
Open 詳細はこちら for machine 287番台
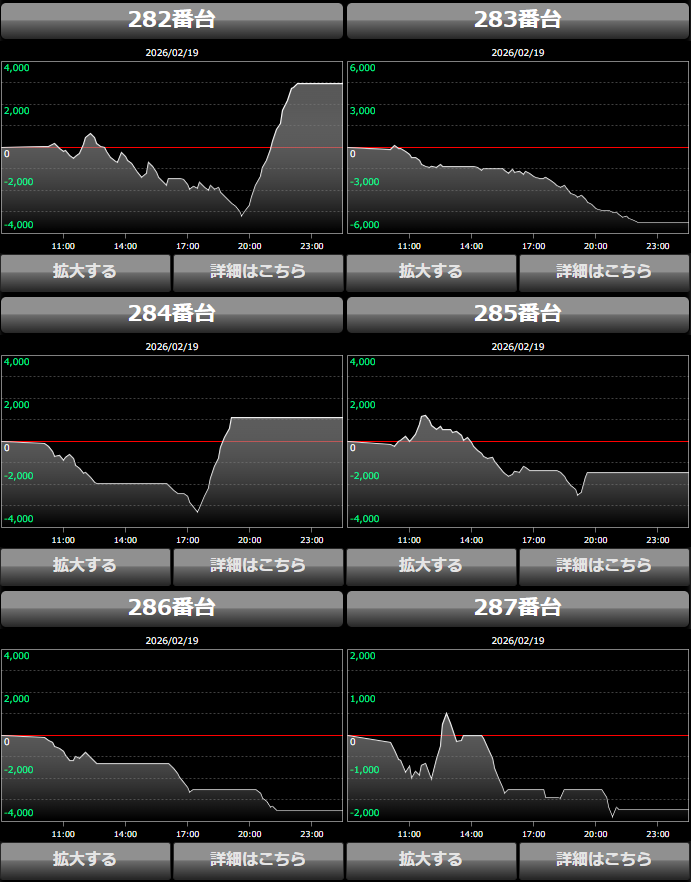point(604,859)
